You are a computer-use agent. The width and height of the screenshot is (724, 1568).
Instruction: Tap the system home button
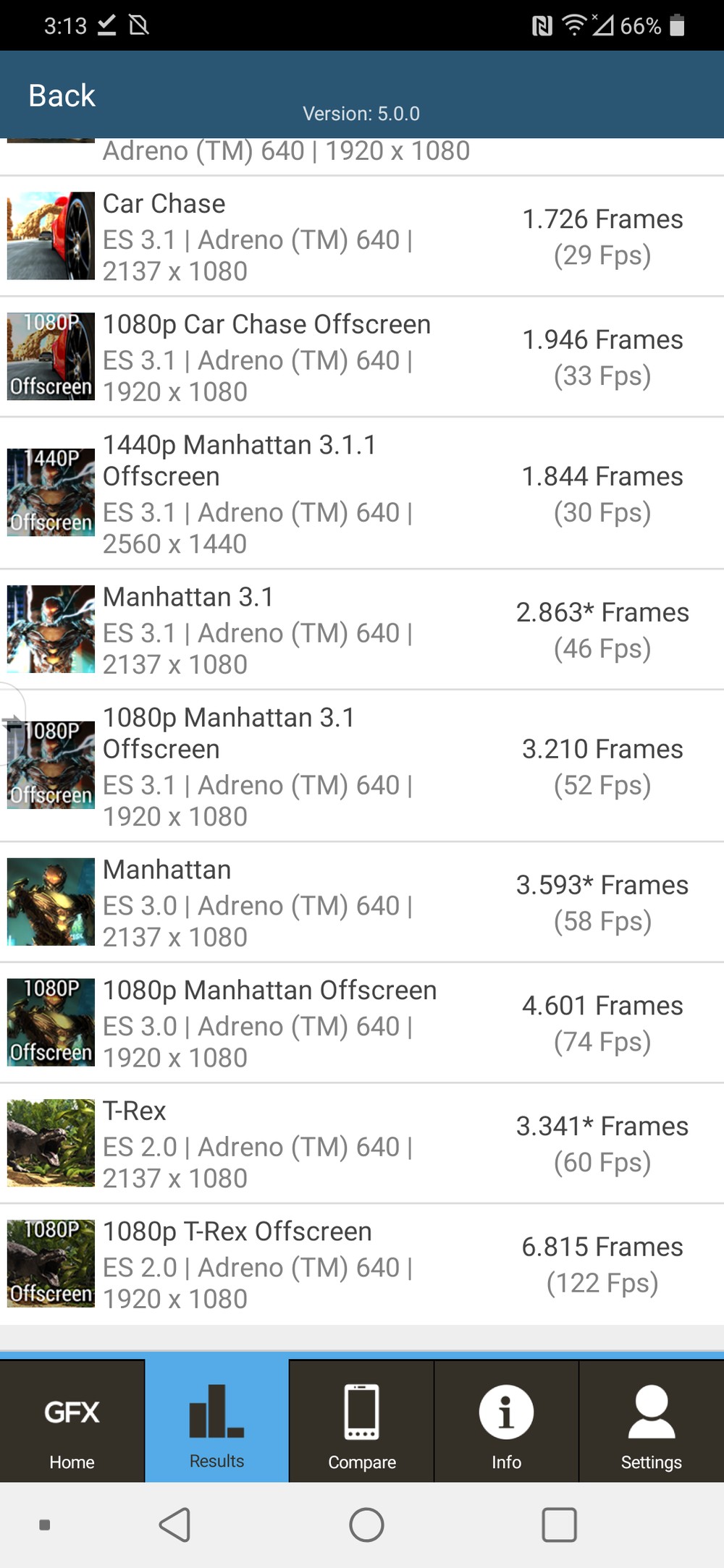tap(366, 1525)
